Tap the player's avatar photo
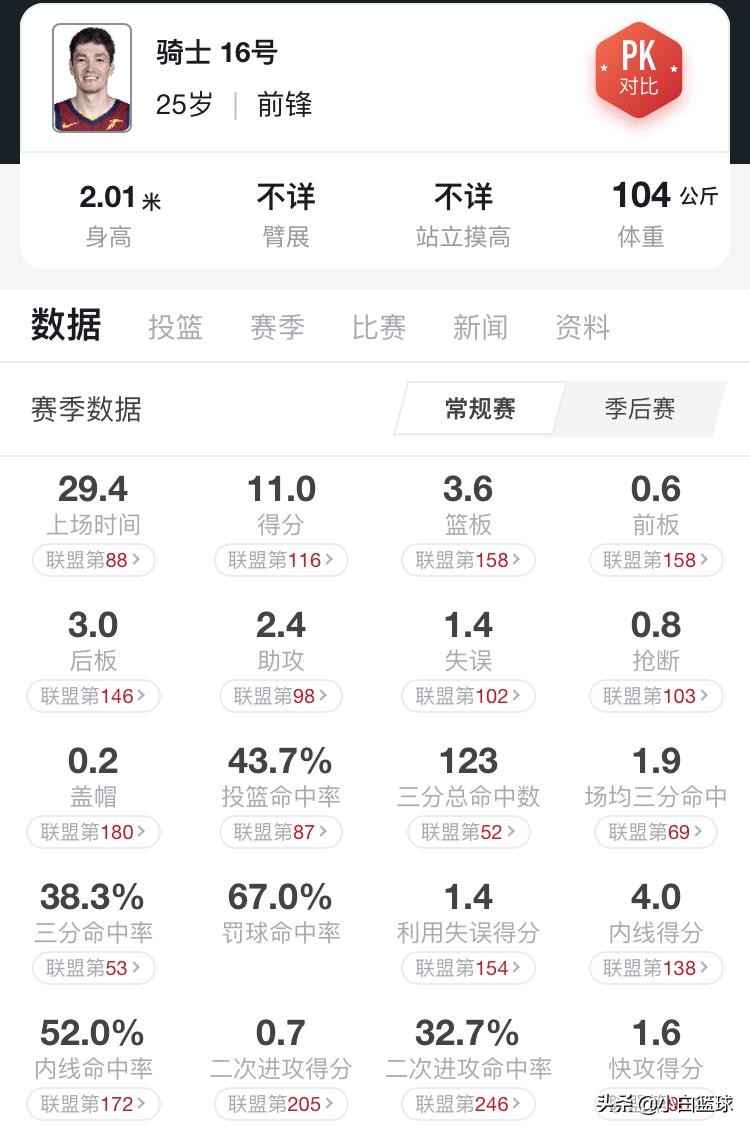Image resolution: width=750 pixels, height=1130 pixels. 92,78
